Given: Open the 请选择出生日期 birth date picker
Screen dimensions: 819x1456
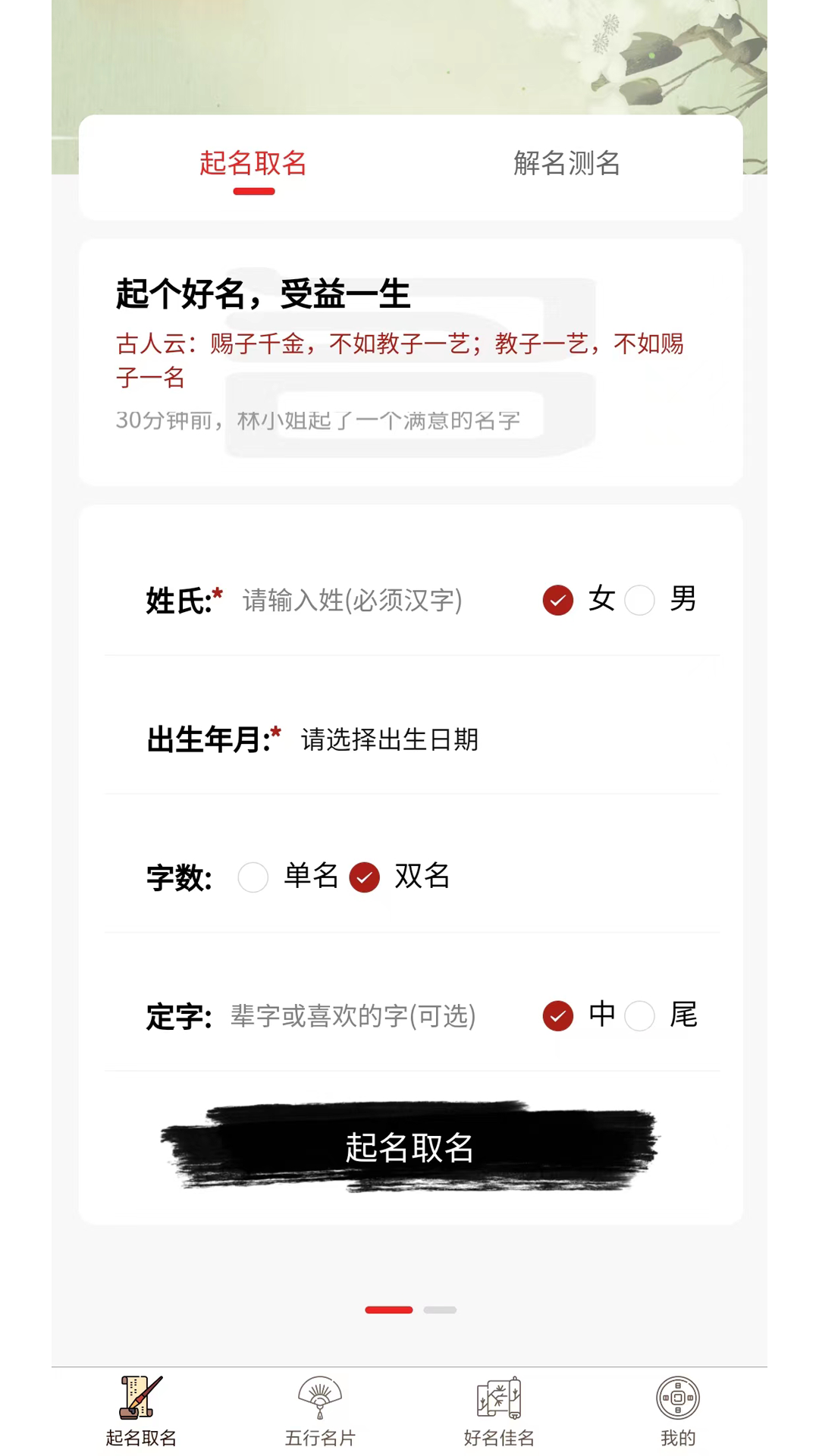Looking at the screenshot, I should coord(388,739).
